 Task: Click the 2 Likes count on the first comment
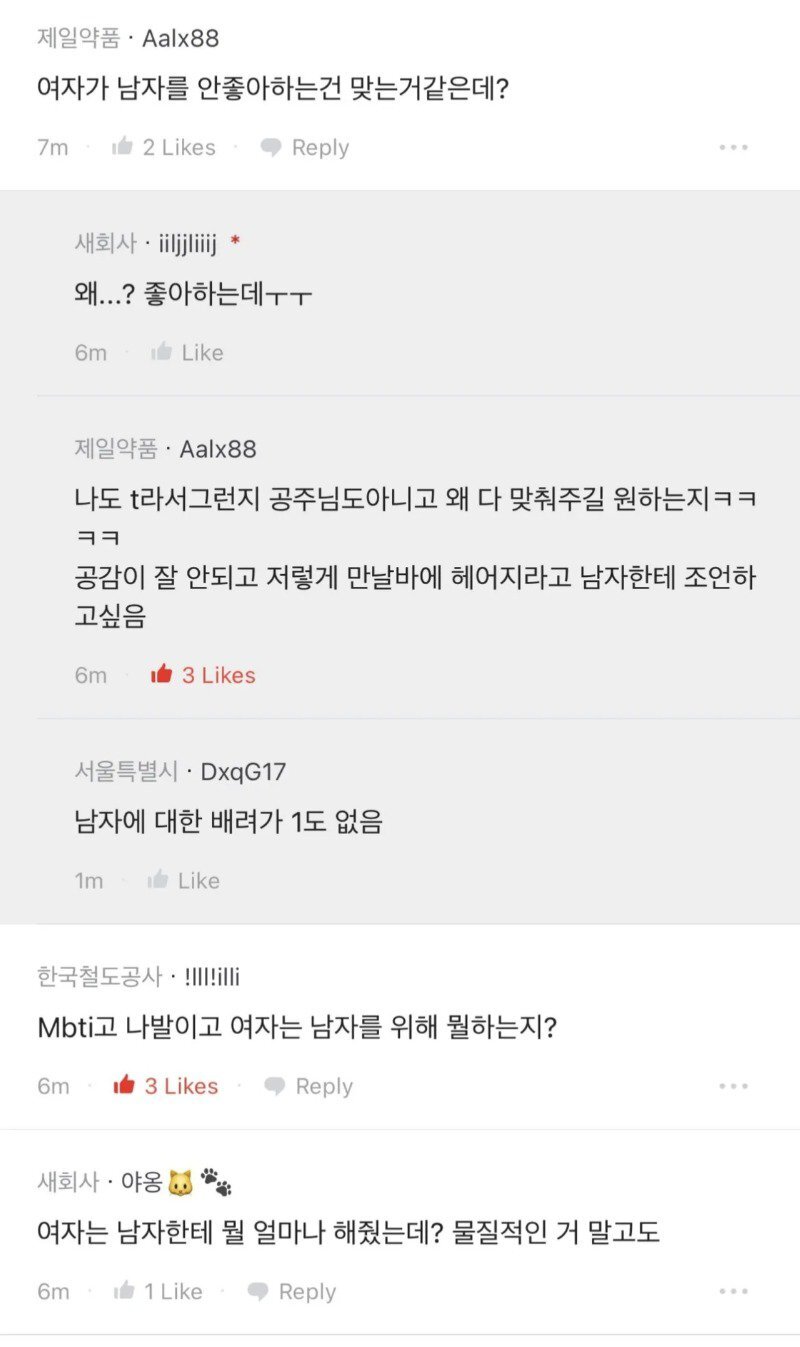(x=180, y=146)
